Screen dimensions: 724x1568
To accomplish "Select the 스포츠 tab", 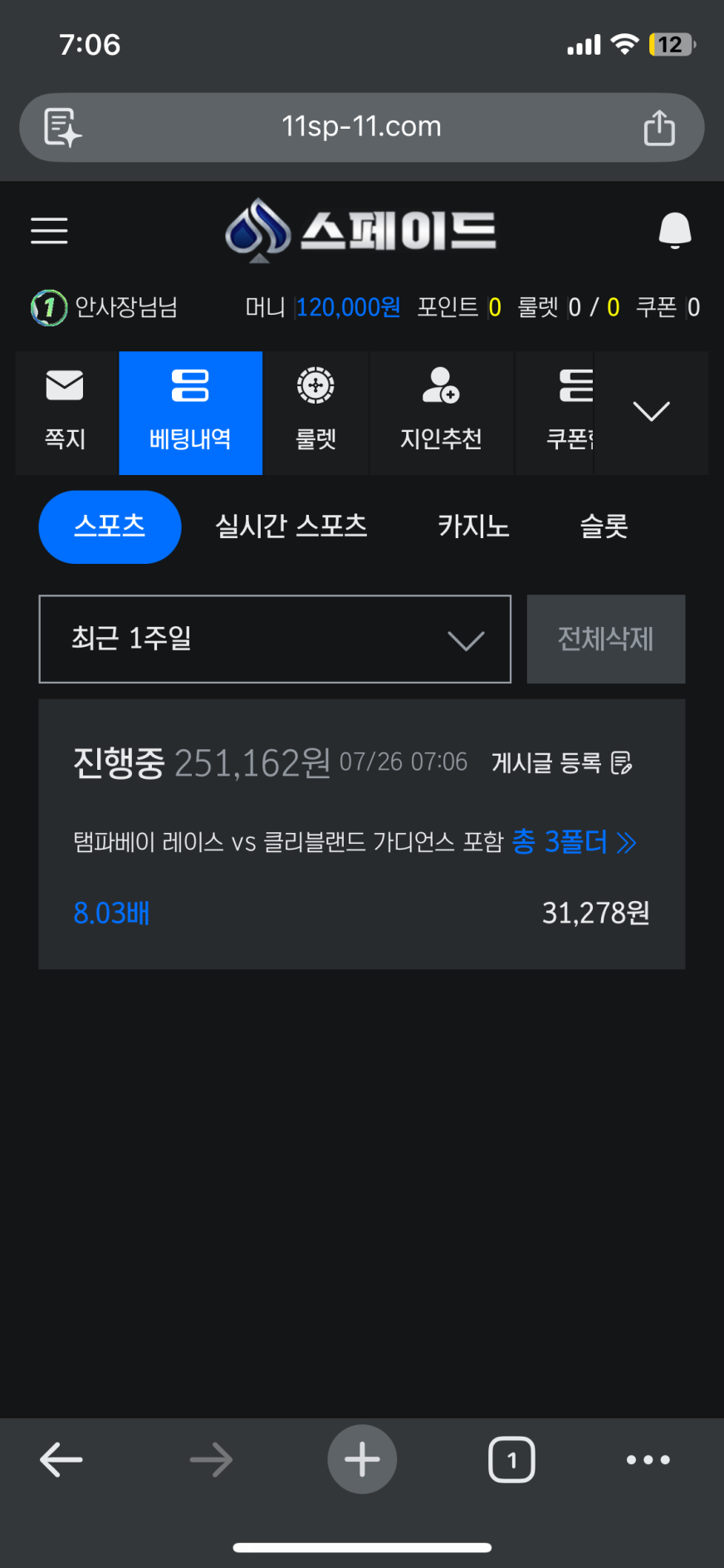I will [x=110, y=527].
